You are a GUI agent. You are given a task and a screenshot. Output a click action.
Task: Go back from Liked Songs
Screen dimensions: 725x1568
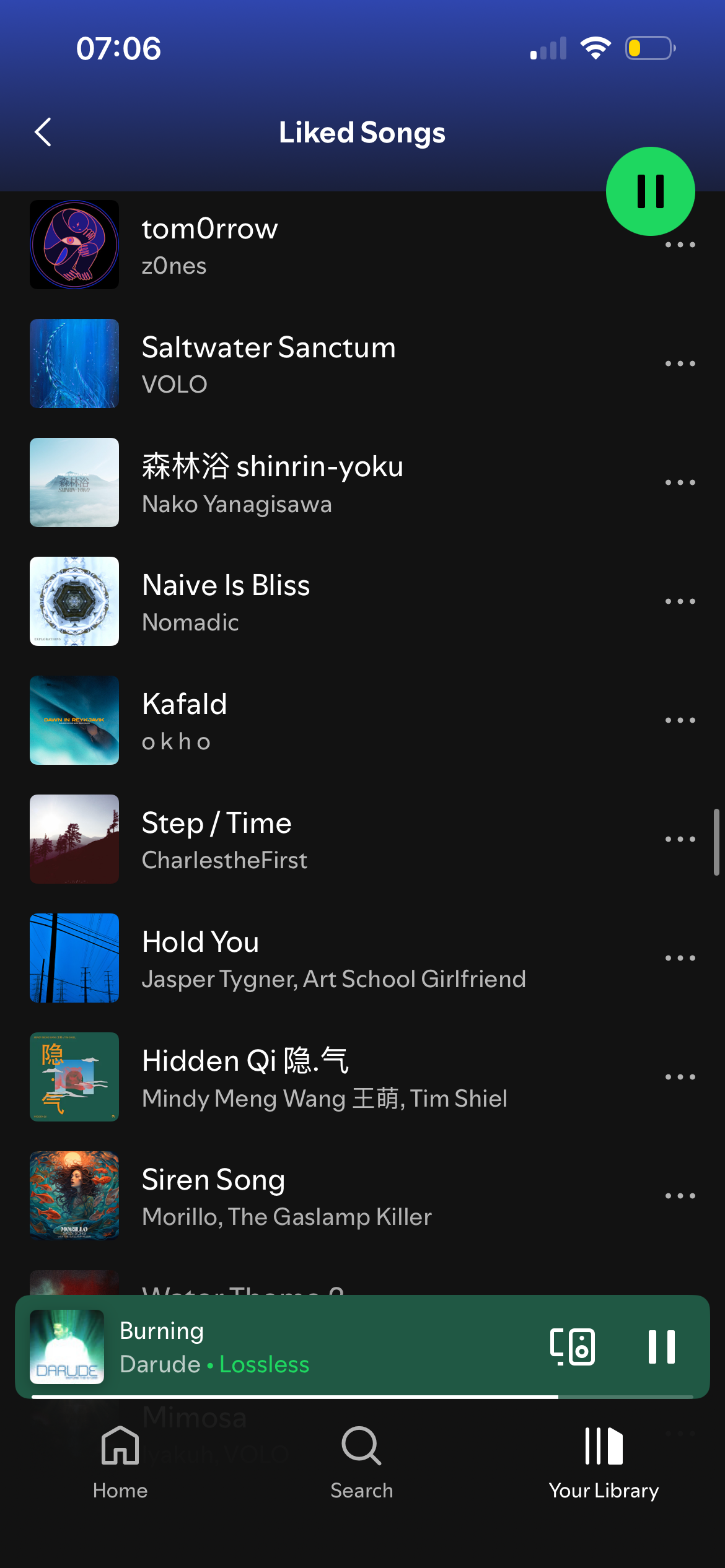pyautogui.click(x=43, y=132)
